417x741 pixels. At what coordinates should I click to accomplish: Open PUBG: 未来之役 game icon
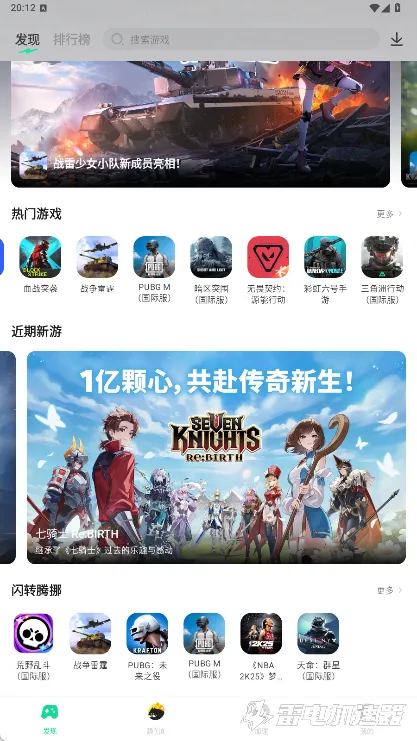pyautogui.click(x=147, y=634)
